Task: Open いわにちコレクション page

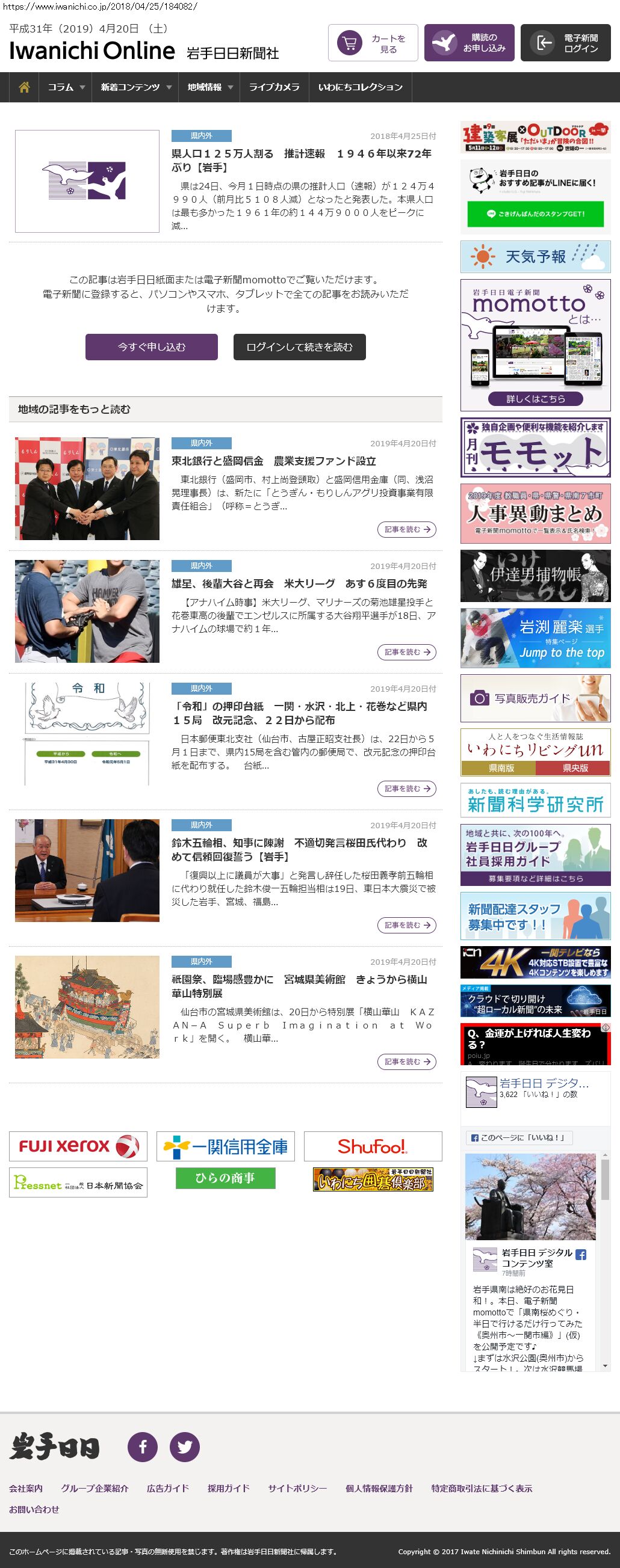Action: (x=360, y=87)
